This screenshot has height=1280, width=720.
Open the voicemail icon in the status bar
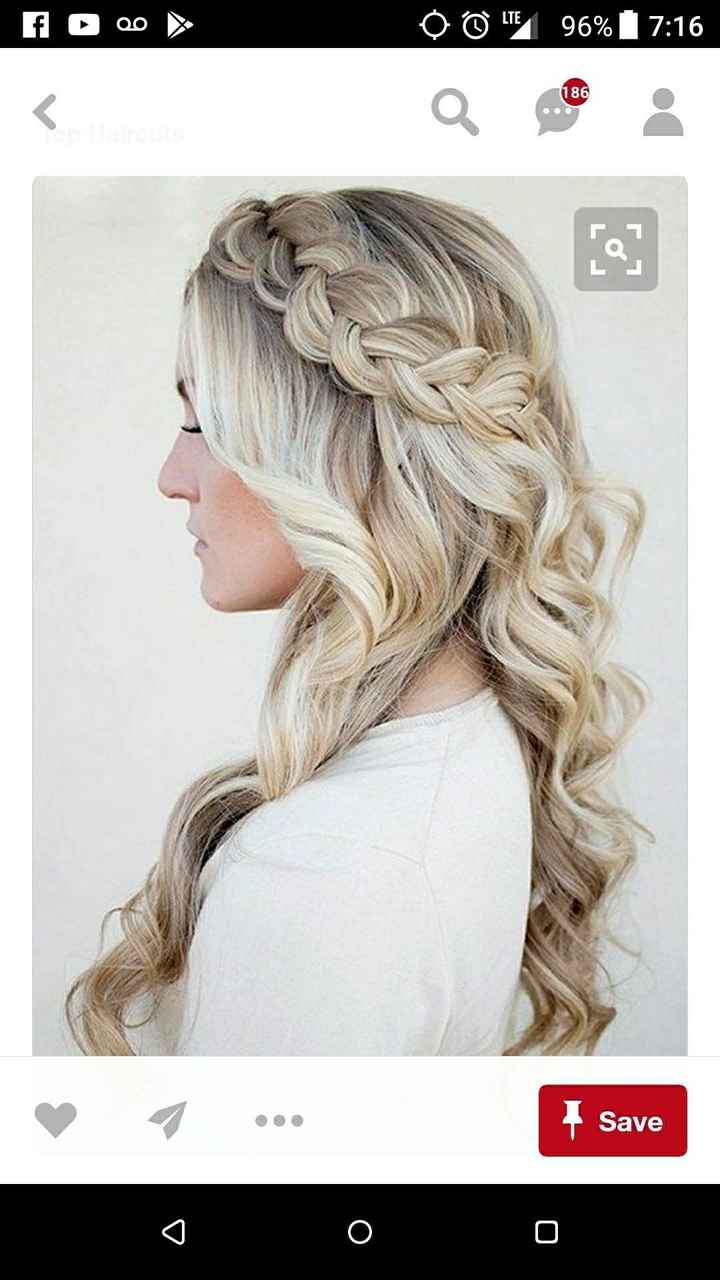click(x=131, y=25)
